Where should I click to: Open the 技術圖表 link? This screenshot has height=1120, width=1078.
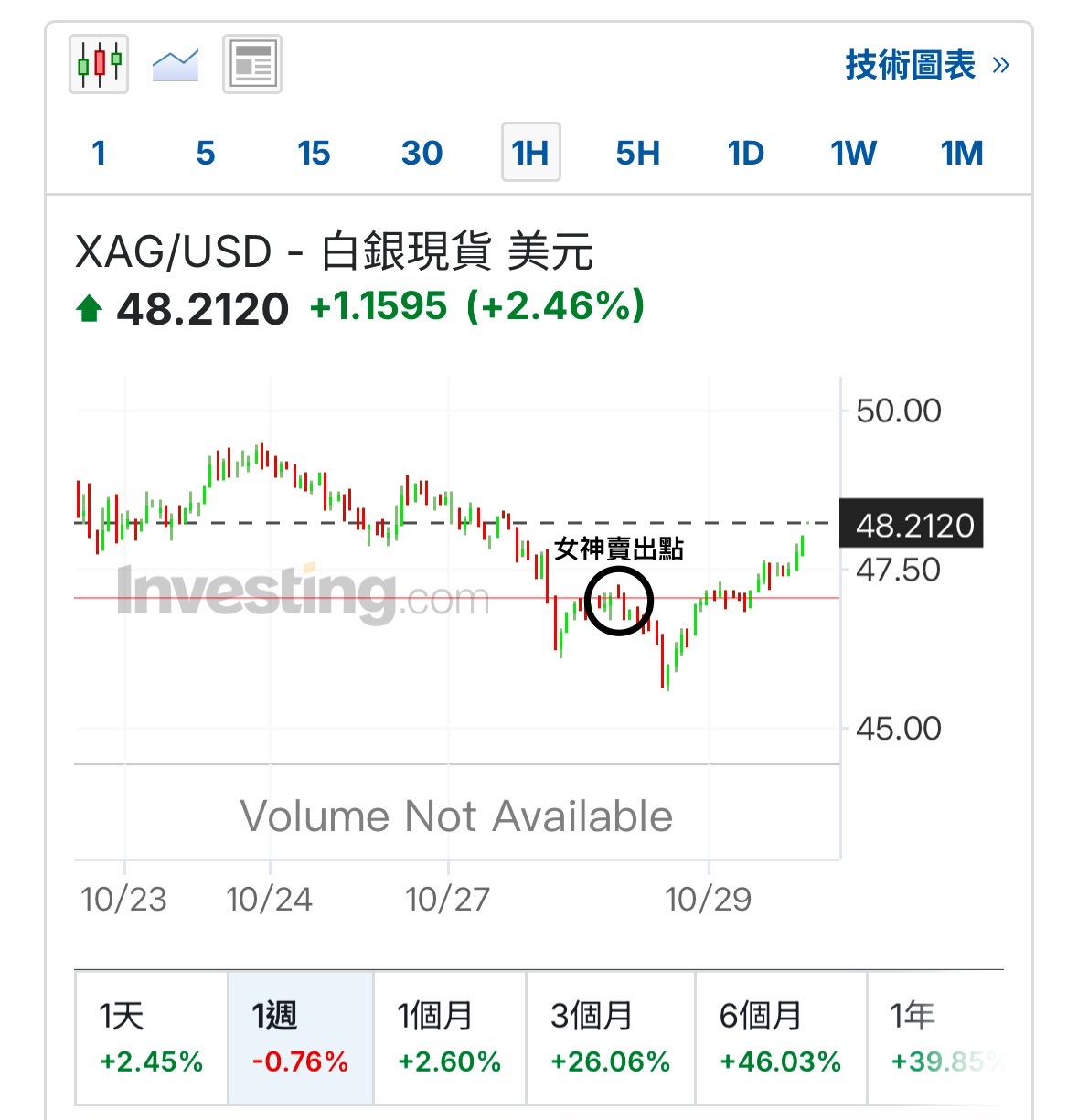(x=926, y=65)
